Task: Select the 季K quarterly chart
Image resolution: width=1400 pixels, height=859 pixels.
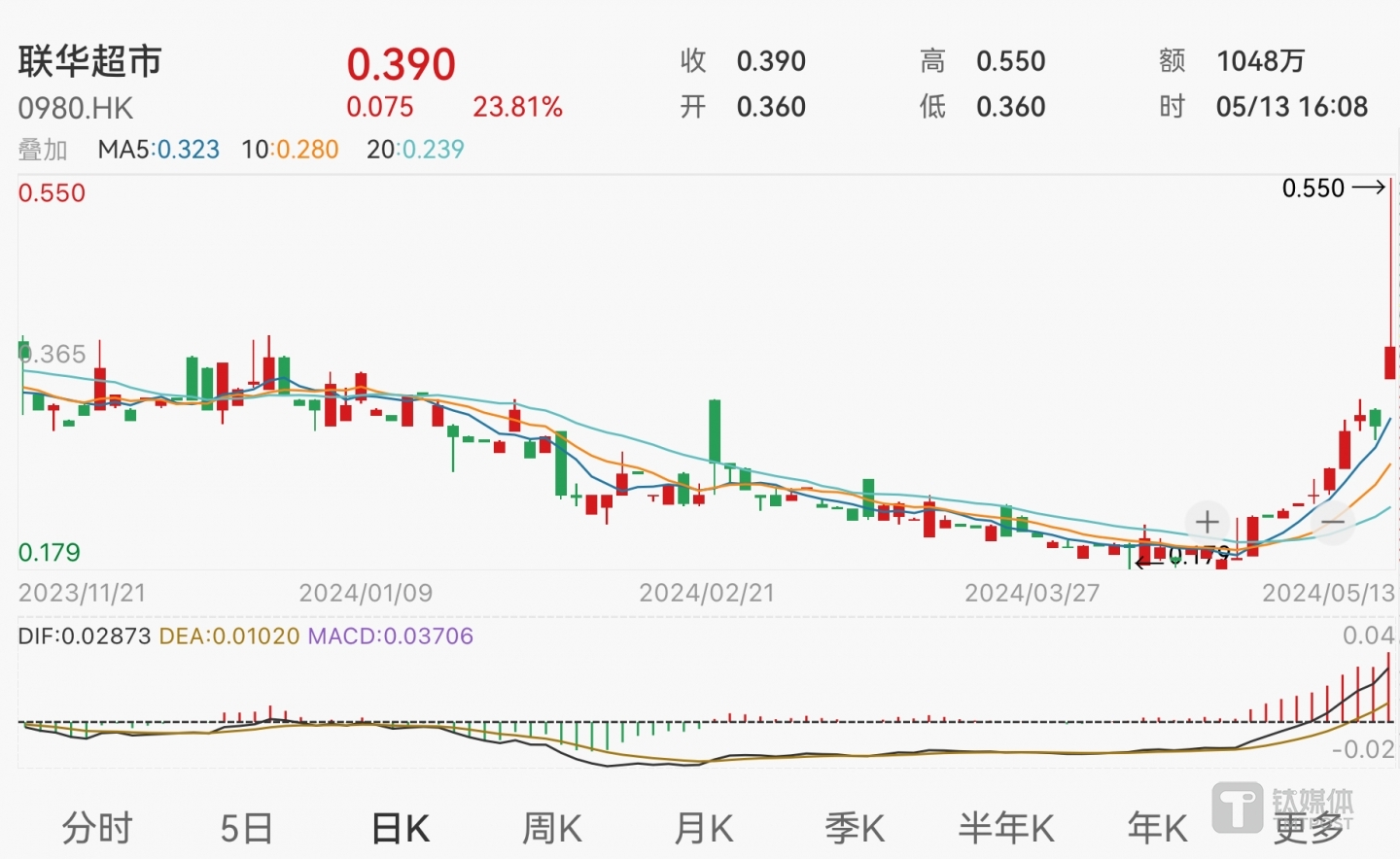Action: [x=855, y=829]
